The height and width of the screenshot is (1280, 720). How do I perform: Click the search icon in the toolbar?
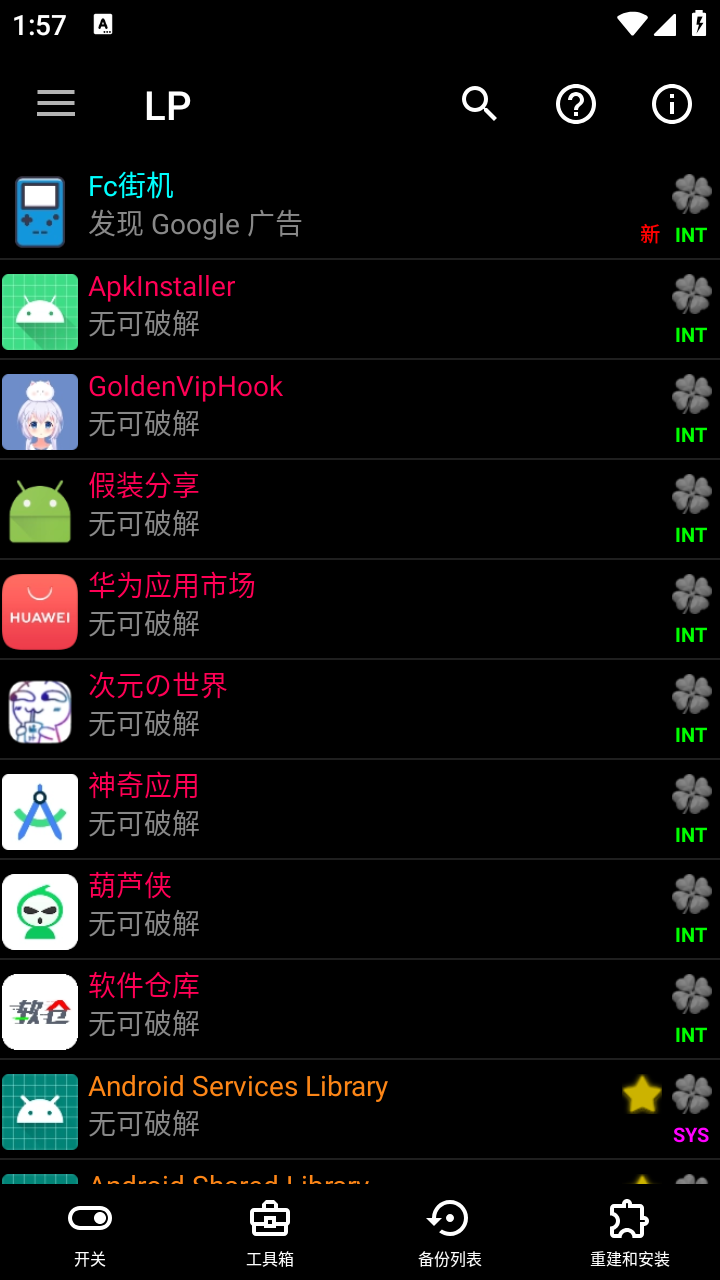(479, 103)
